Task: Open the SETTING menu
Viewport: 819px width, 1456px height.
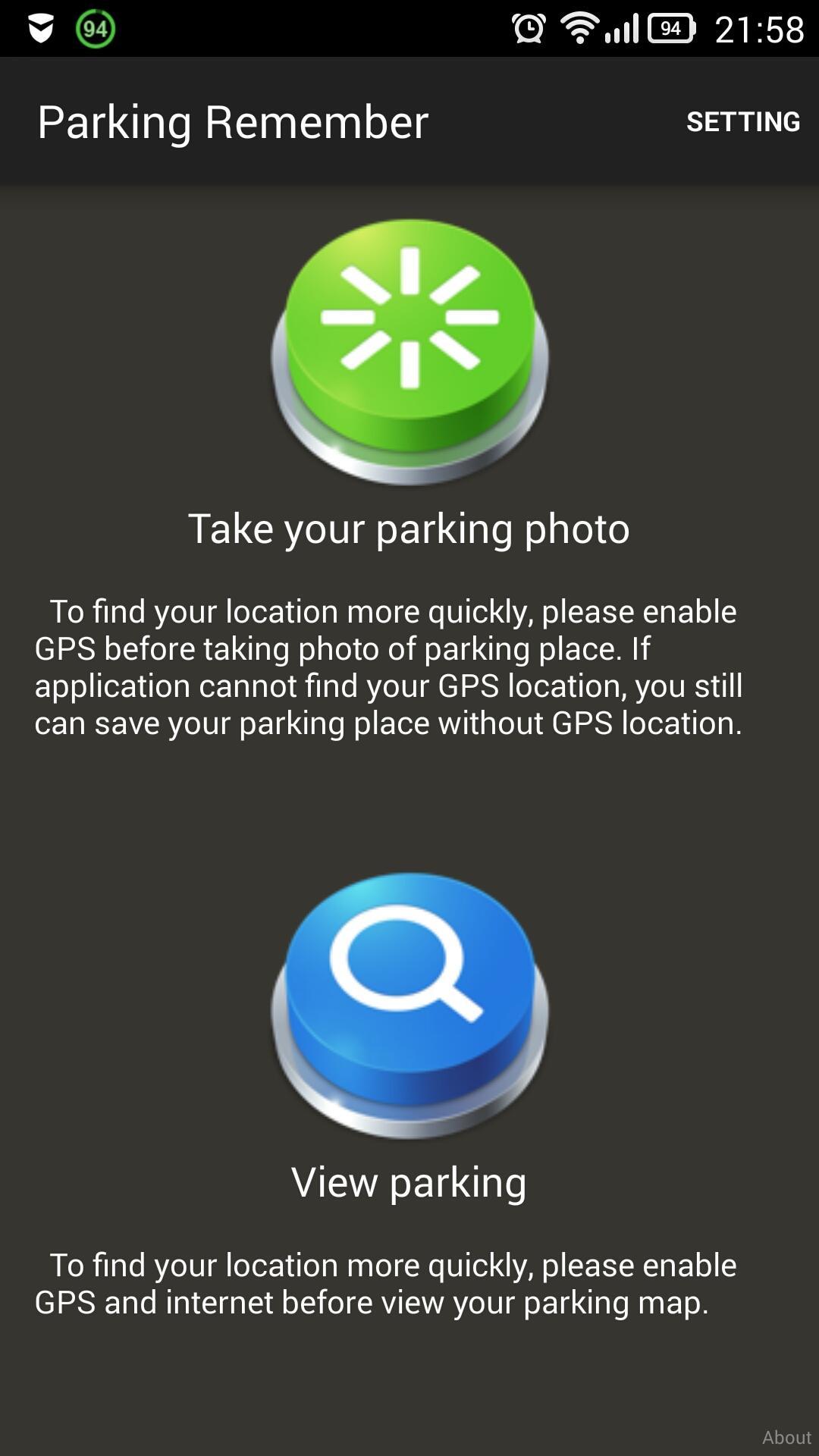Action: [x=744, y=121]
